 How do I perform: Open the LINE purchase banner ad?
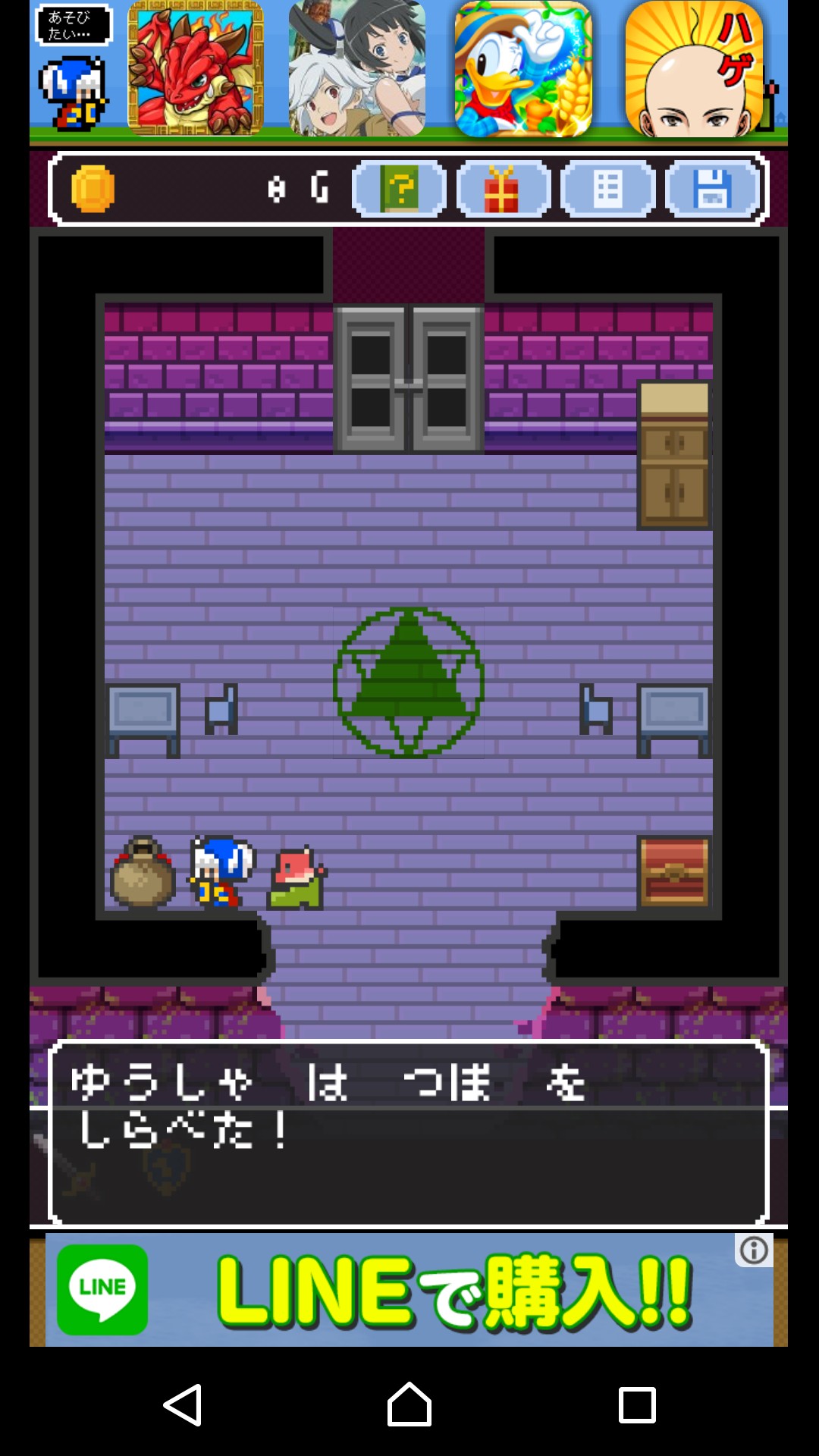click(x=409, y=1290)
